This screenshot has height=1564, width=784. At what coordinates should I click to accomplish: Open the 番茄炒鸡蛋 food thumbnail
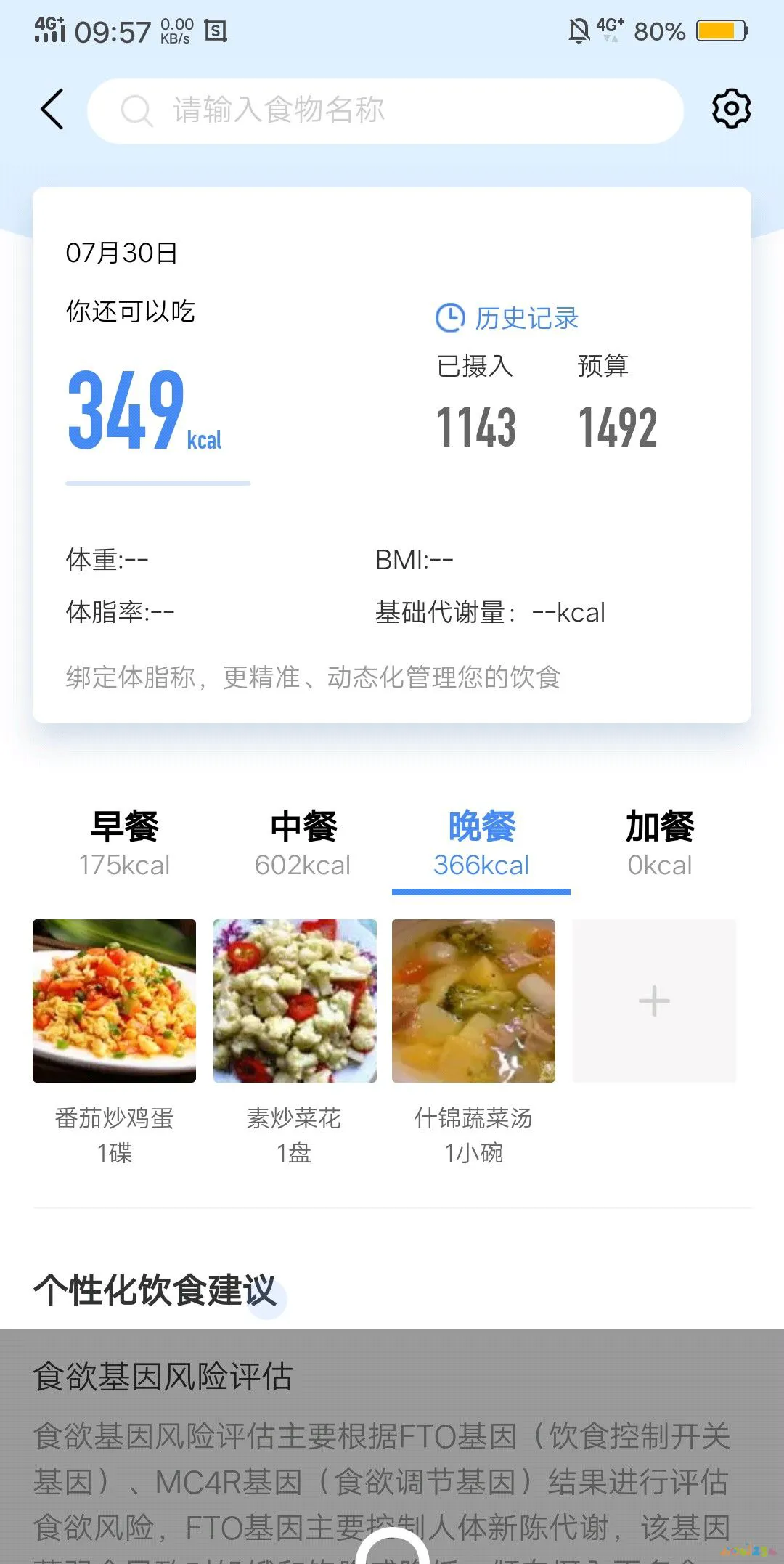click(113, 1000)
